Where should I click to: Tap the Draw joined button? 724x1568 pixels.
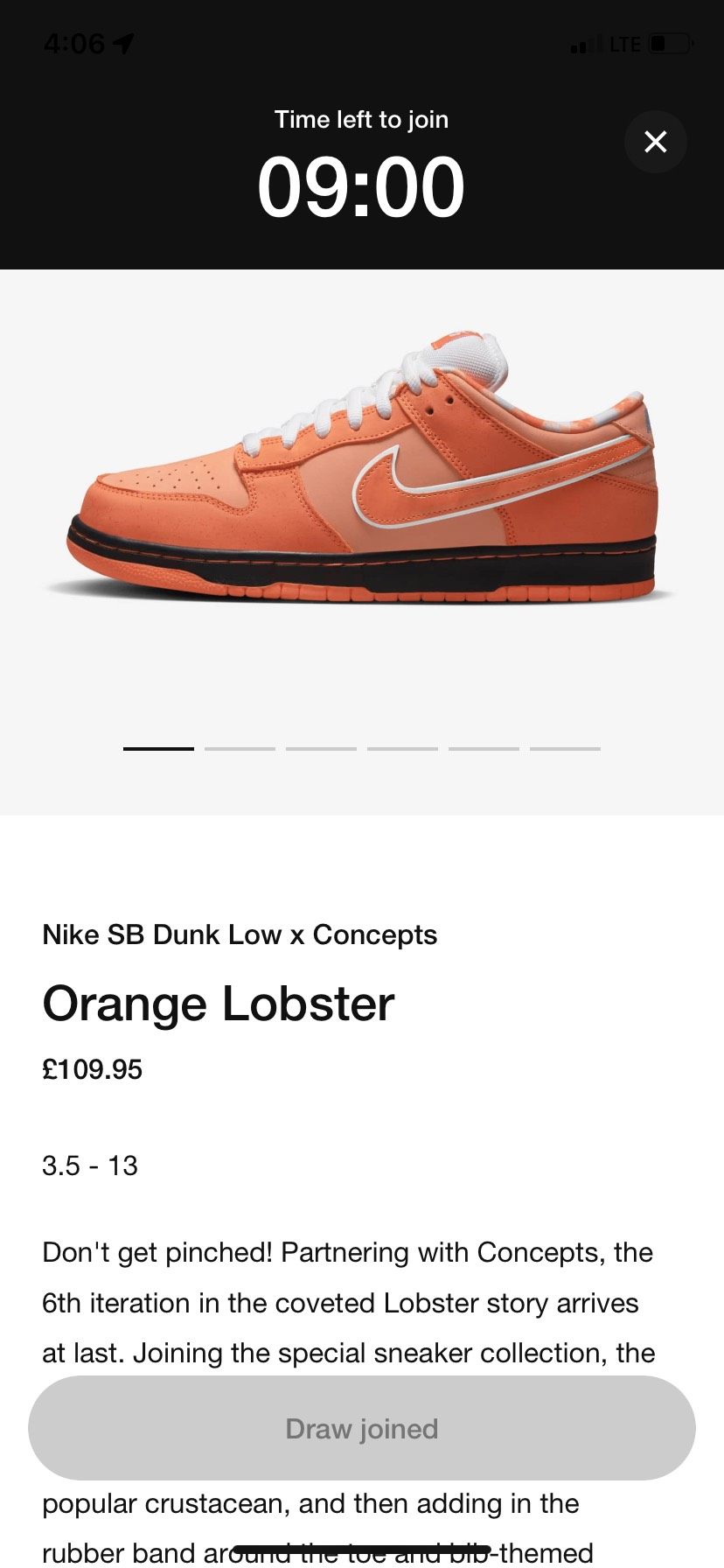click(x=362, y=1429)
